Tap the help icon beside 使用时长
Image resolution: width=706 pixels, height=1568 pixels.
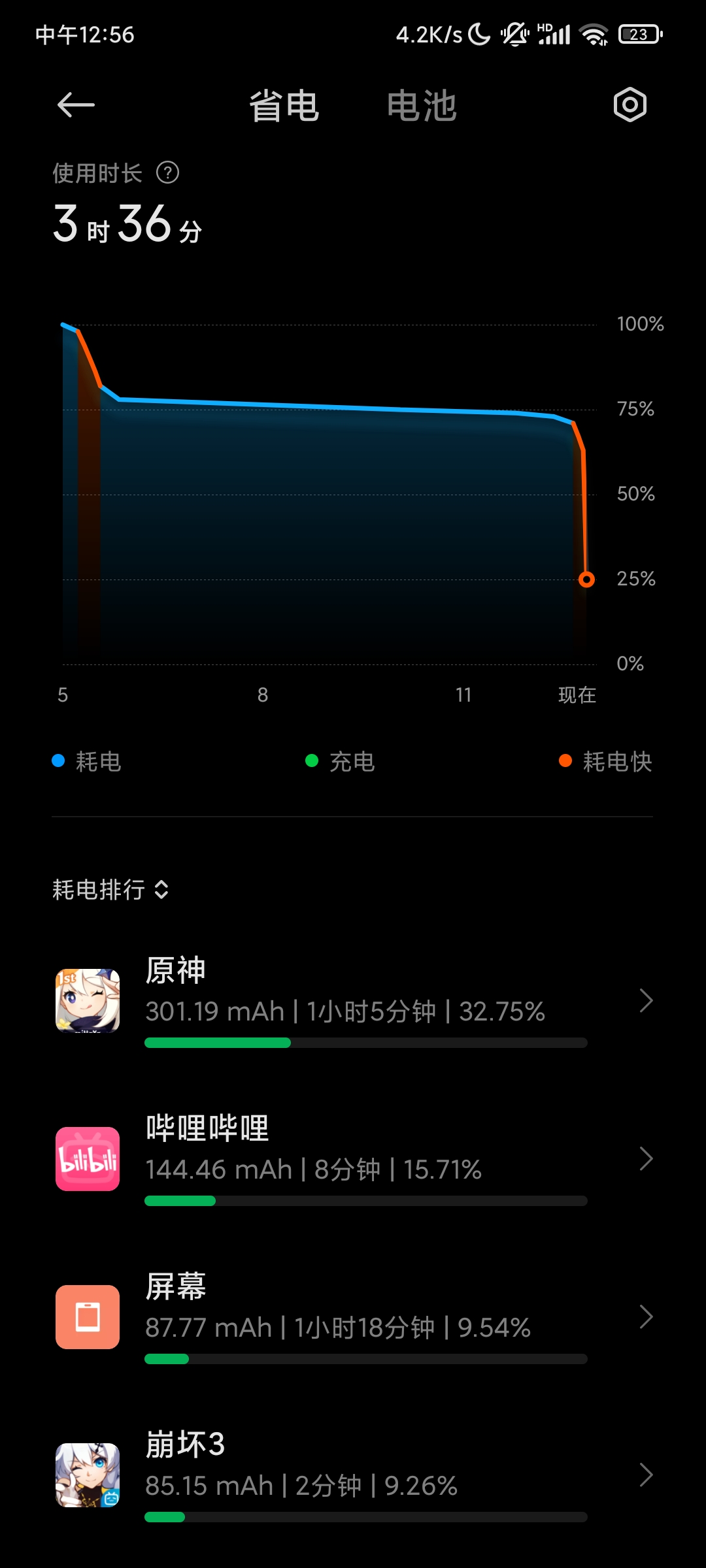[x=168, y=173]
